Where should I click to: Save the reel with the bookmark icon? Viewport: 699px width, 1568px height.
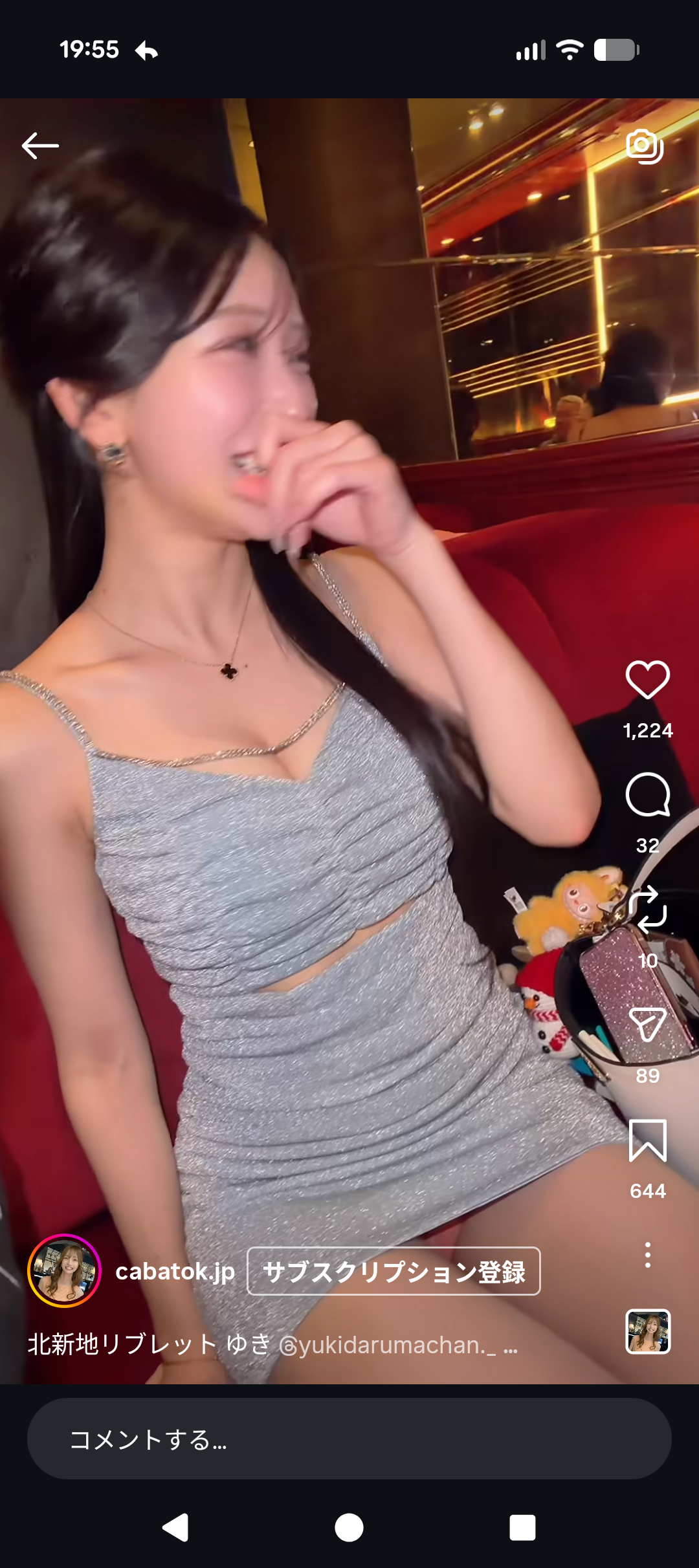(x=647, y=1140)
